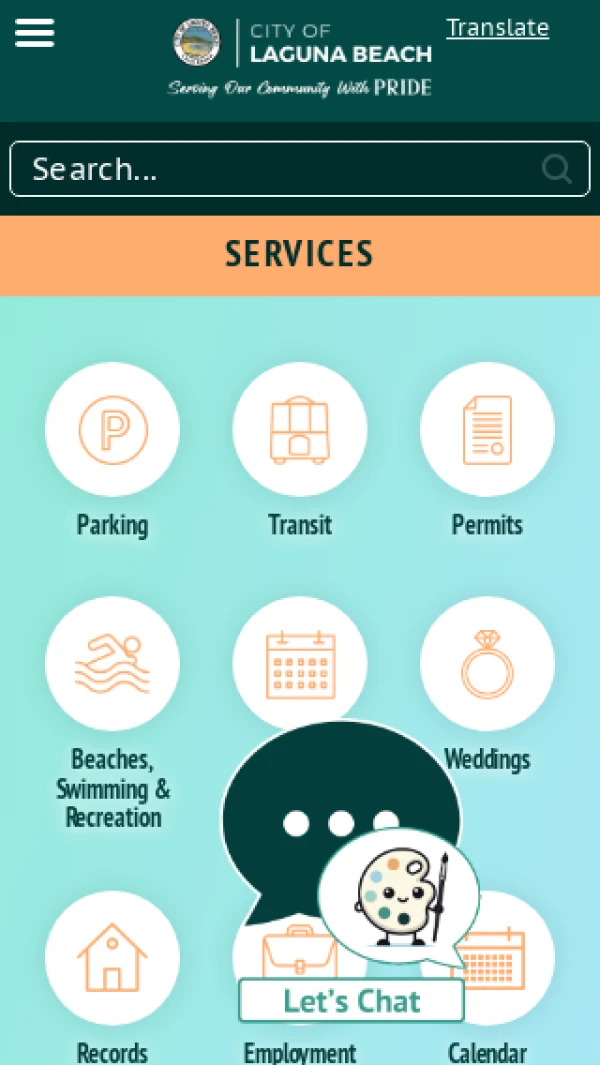The height and width of the screenshot is (1065, 600).
Task: Focus the Search field
Action: point(270,169)
